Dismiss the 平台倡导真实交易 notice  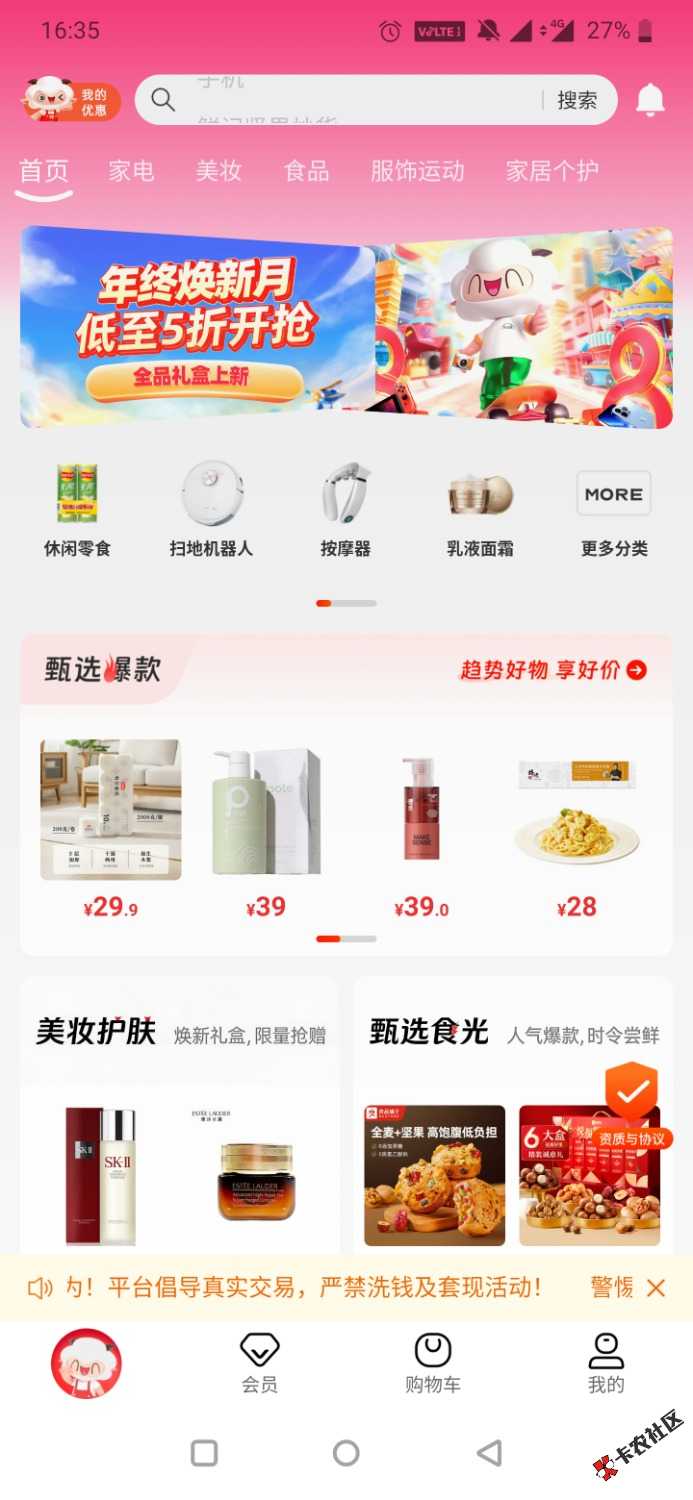click(656, 1288)
